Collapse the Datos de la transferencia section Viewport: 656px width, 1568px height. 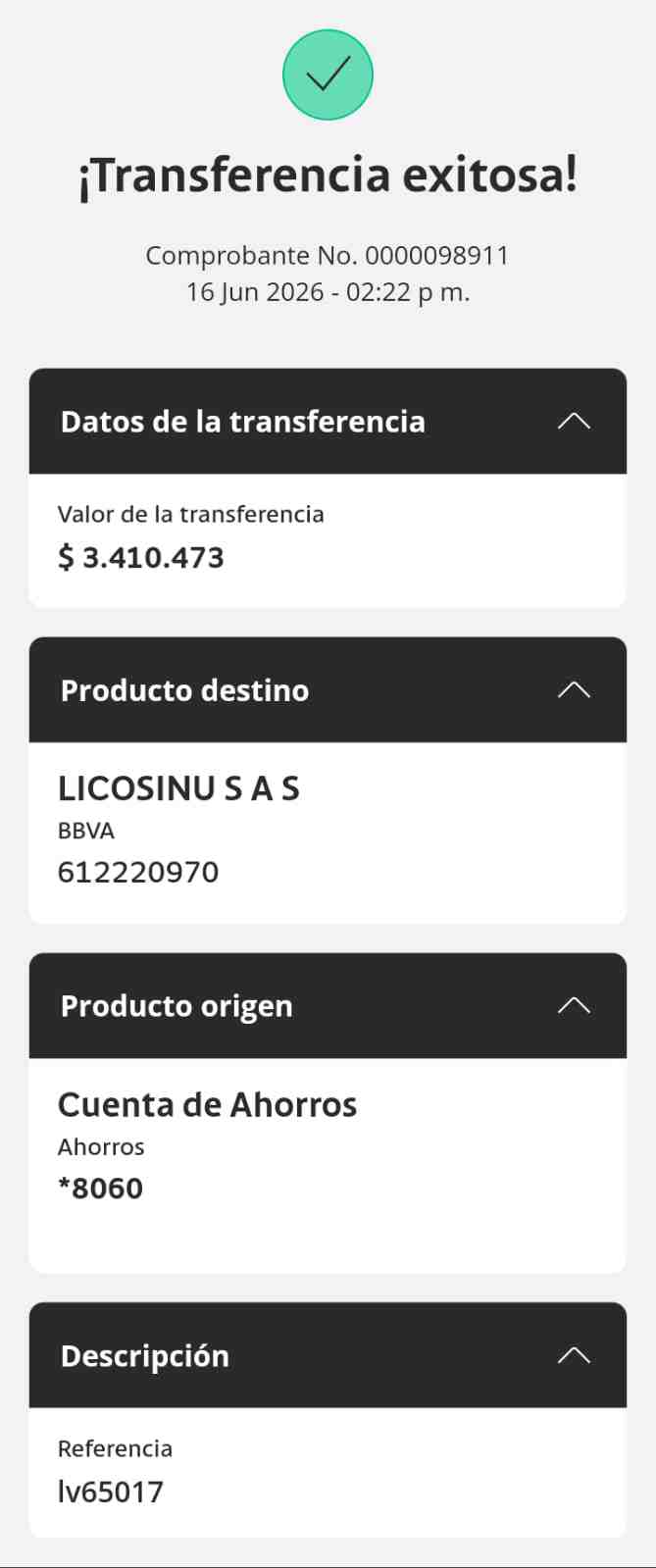click(x=574, y=421)
